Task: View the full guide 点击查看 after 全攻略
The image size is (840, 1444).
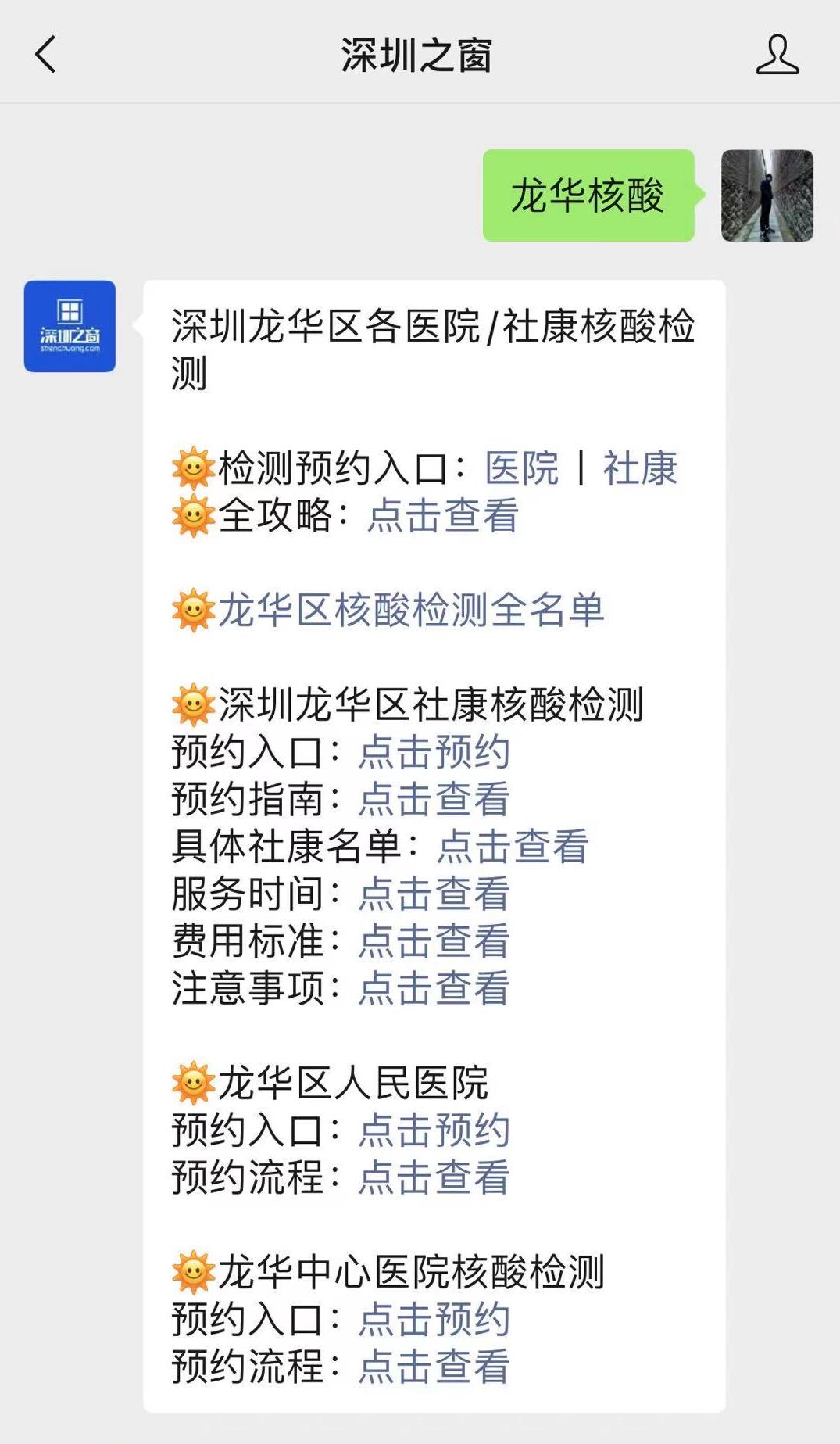Action: tap(442, 516)
